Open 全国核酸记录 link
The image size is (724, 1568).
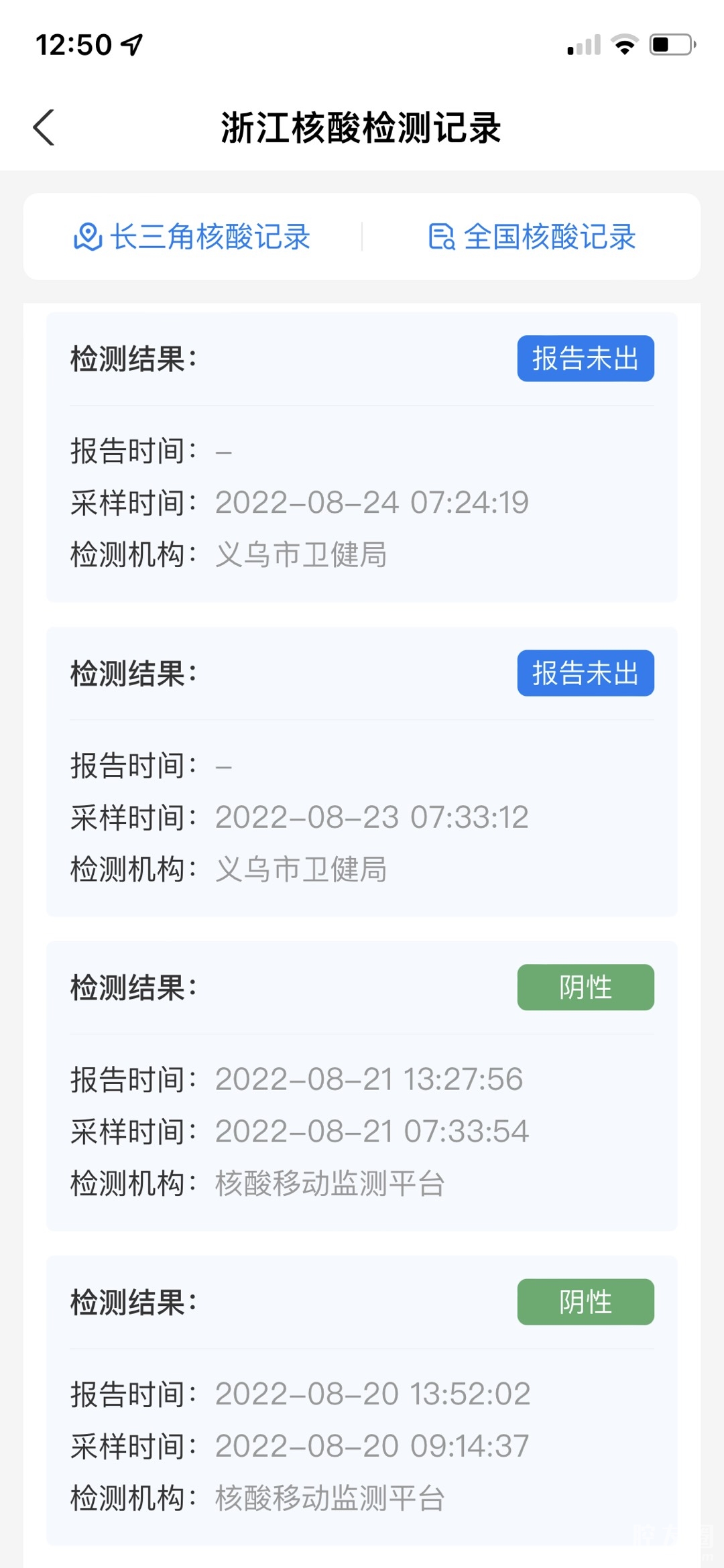tap(532, 237)
